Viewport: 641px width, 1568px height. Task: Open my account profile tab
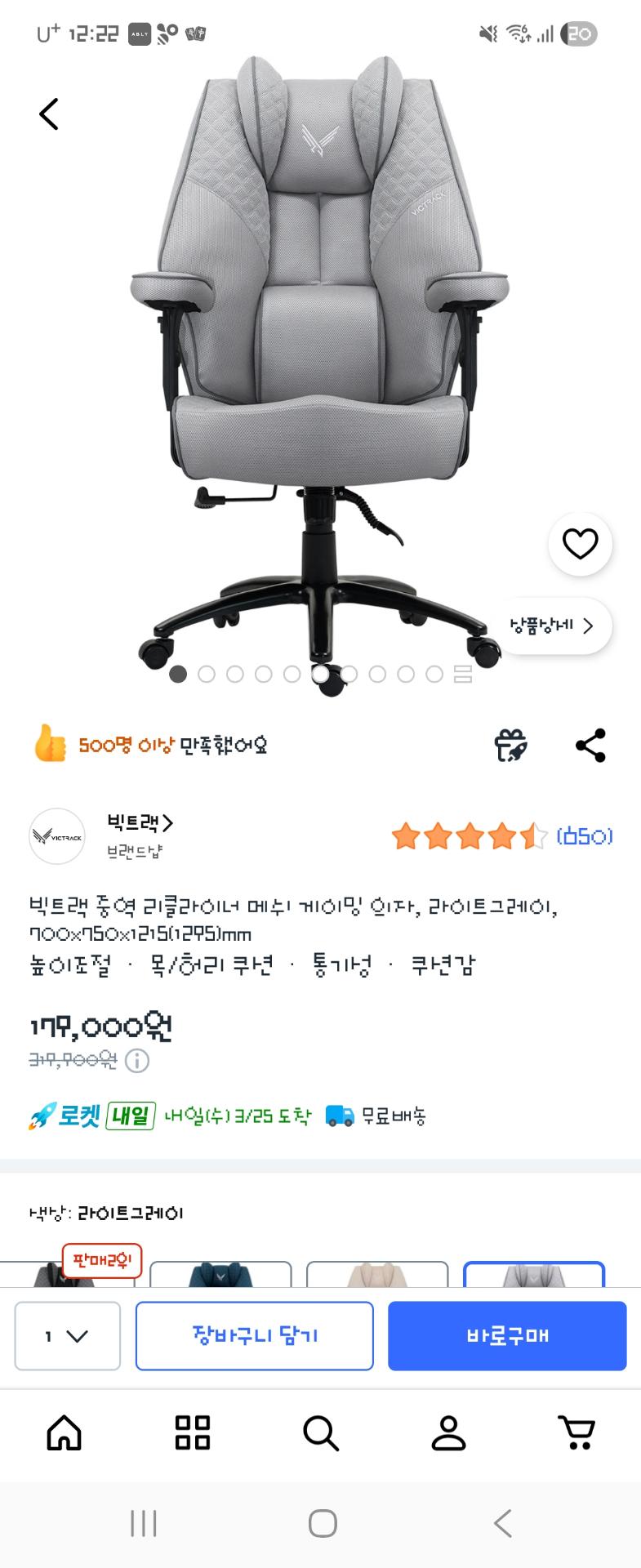click(448, 1433)
